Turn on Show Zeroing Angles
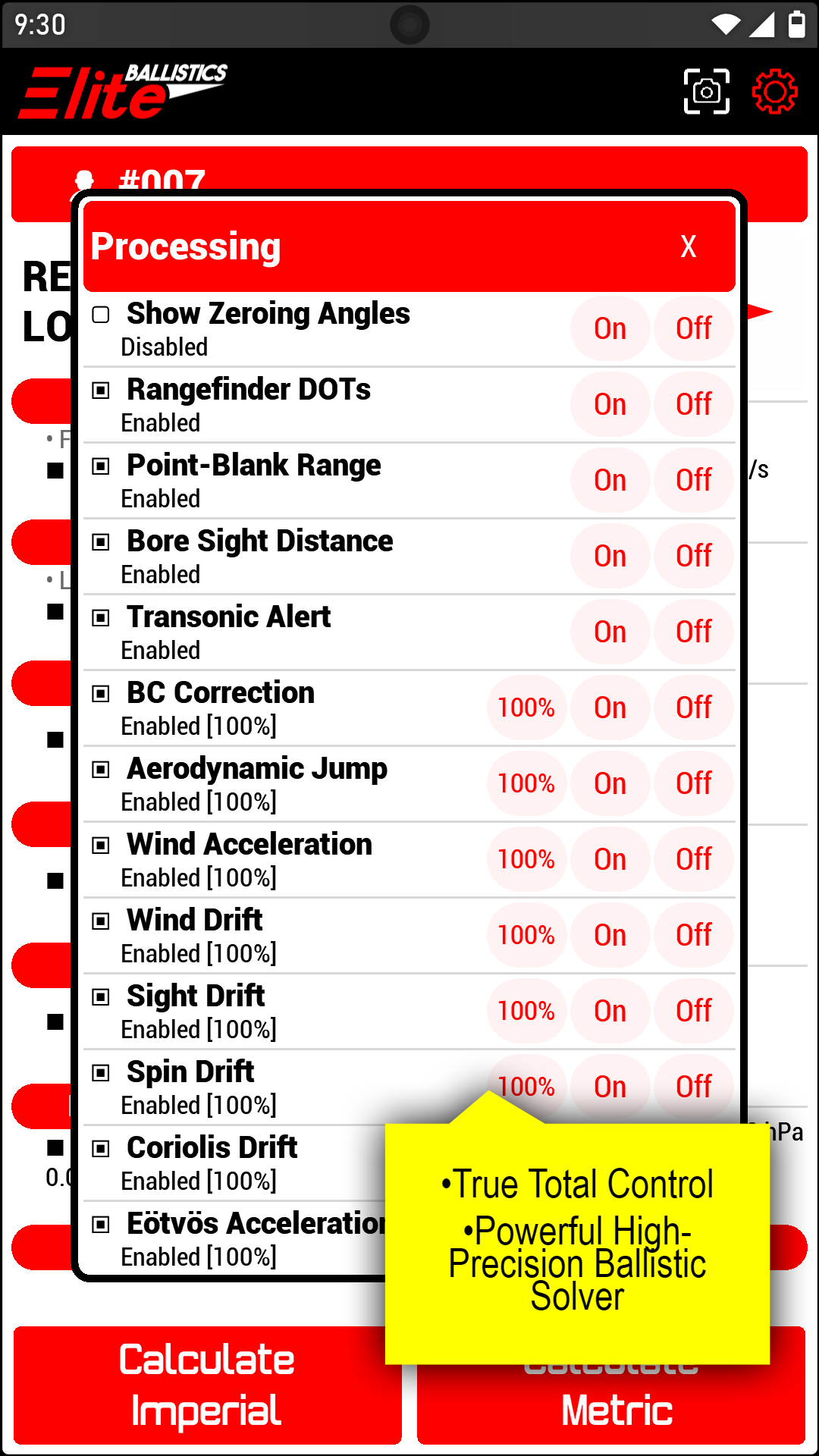819x1456 pixels. (x=610, y=328)
